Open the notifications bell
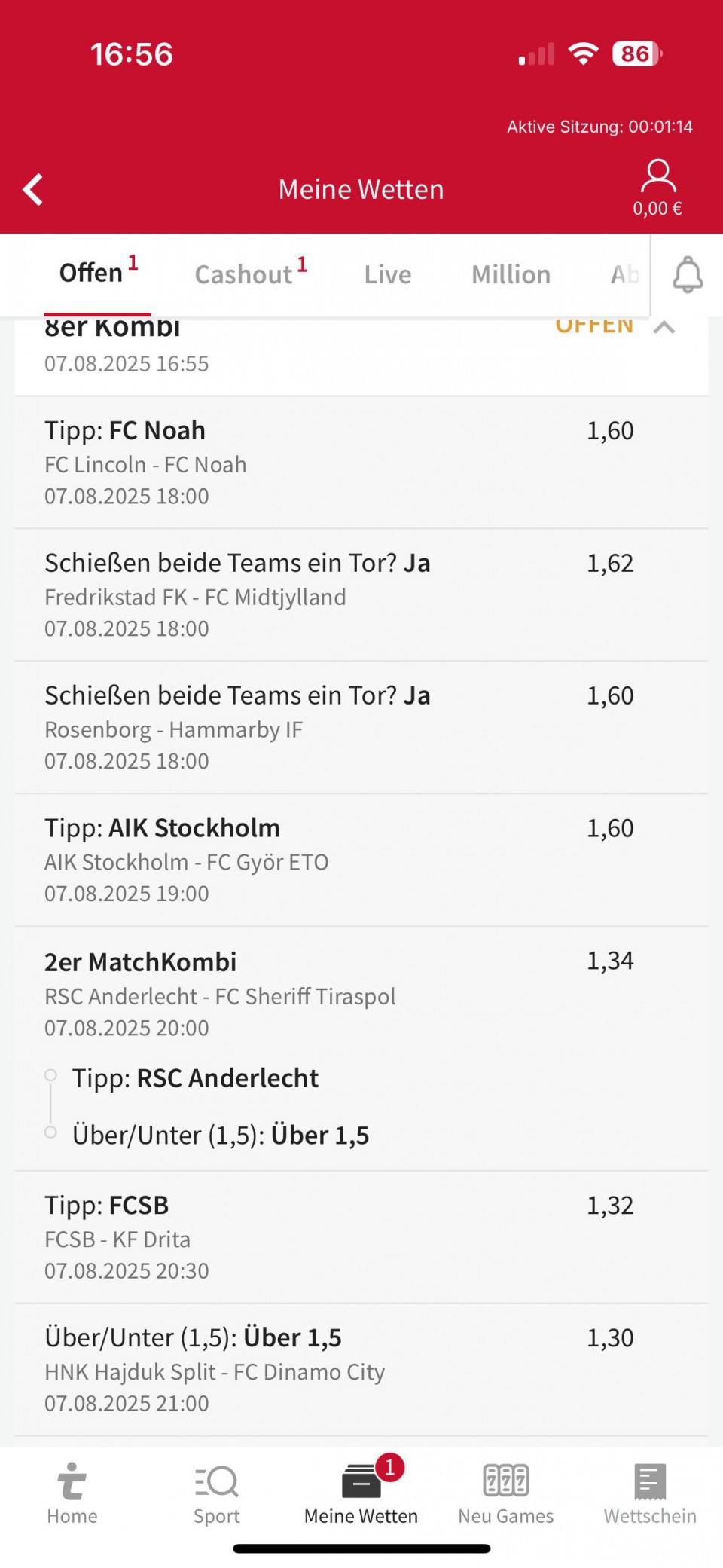 [x=687, y=275]
